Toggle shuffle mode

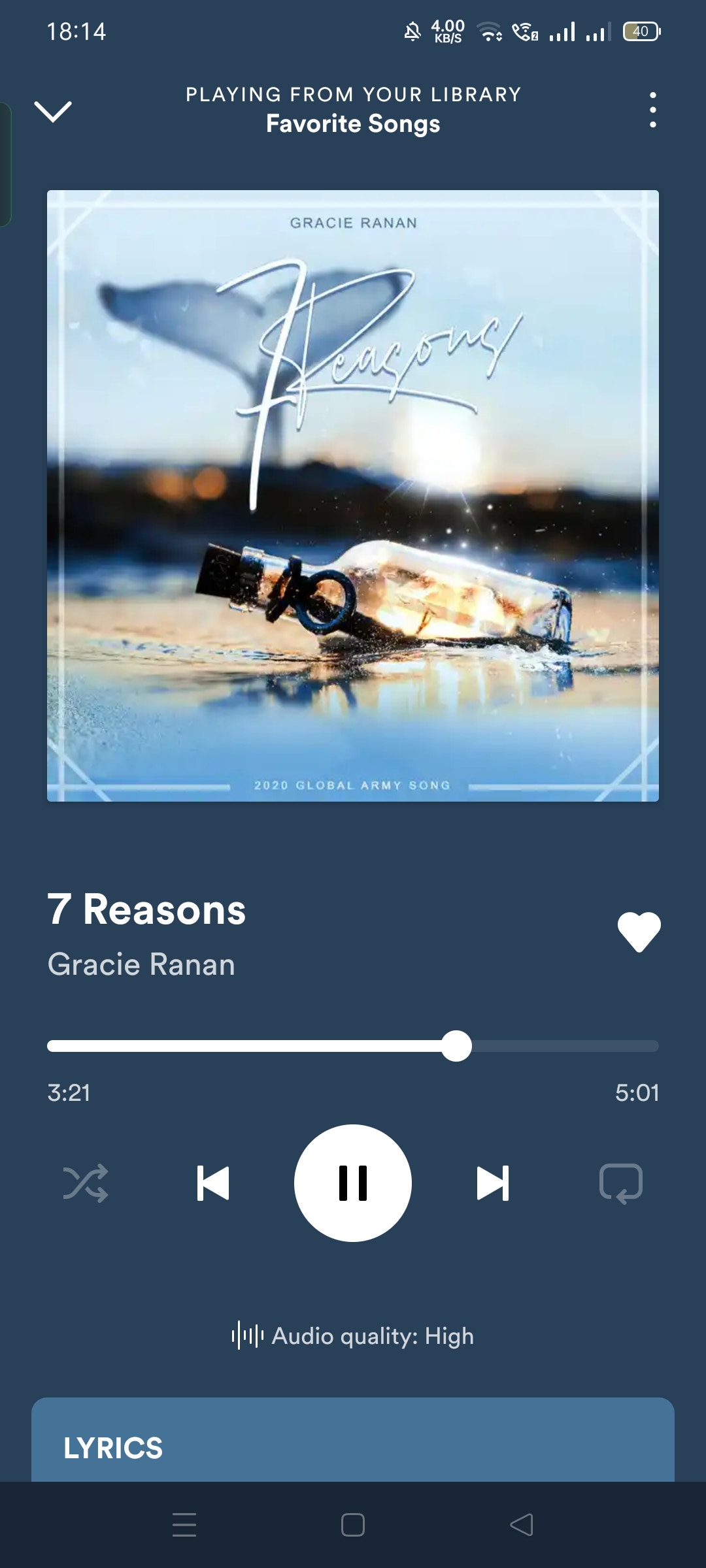[x=86, y=1183]
